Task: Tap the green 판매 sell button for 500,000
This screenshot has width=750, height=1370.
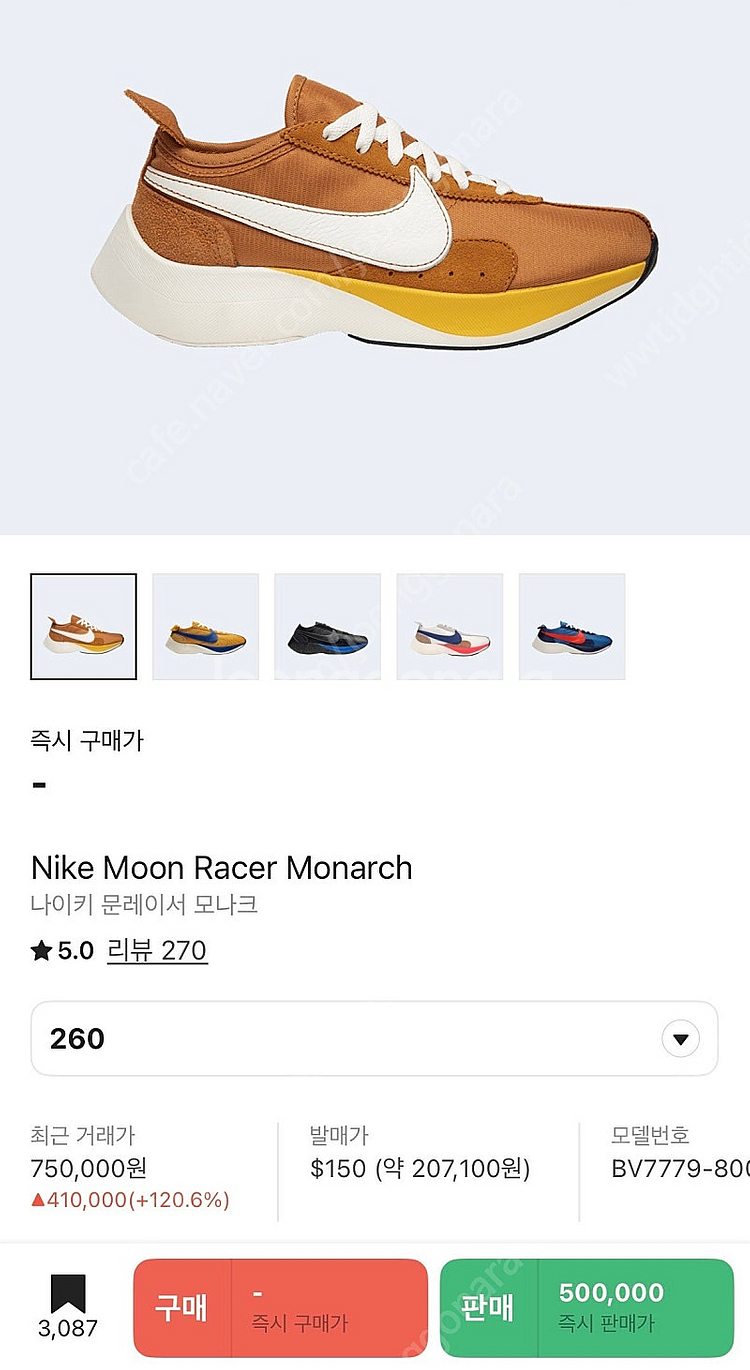Action: coord(586,1308)
